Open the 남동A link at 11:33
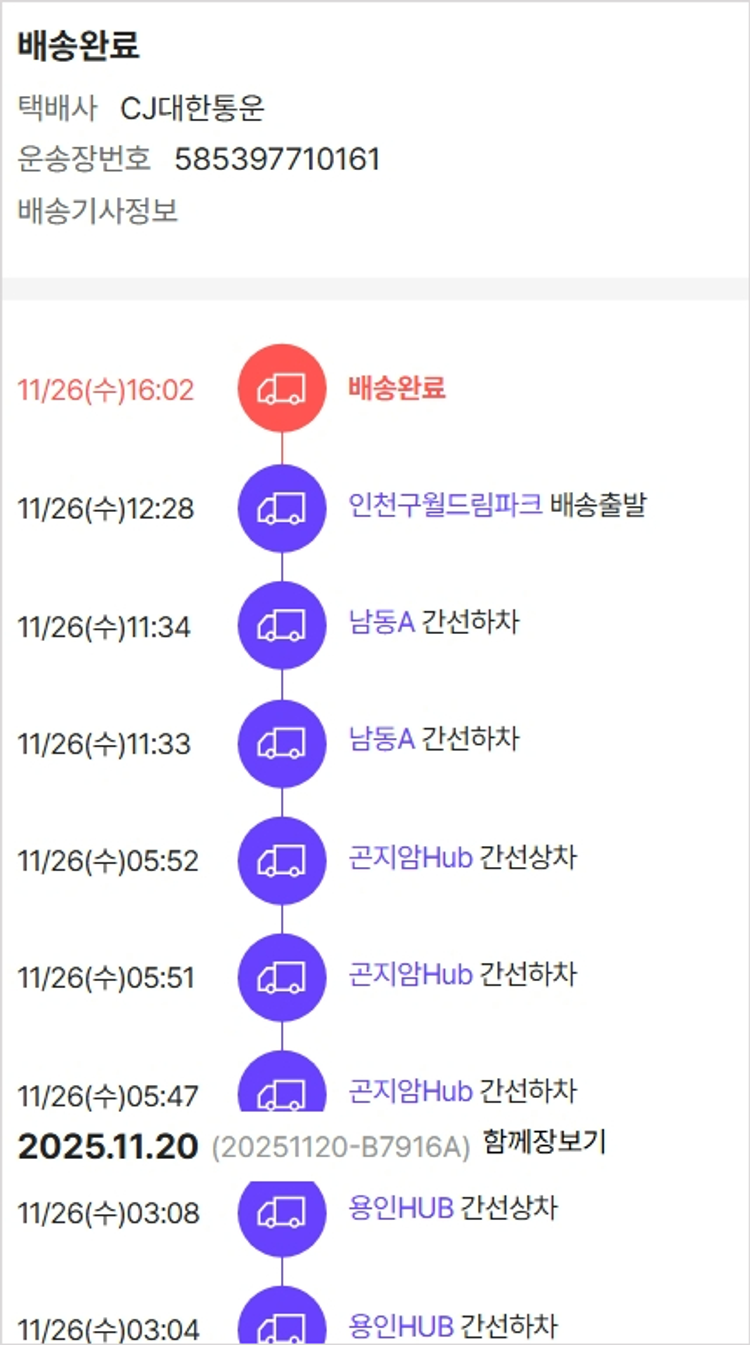 coord(381,740)
